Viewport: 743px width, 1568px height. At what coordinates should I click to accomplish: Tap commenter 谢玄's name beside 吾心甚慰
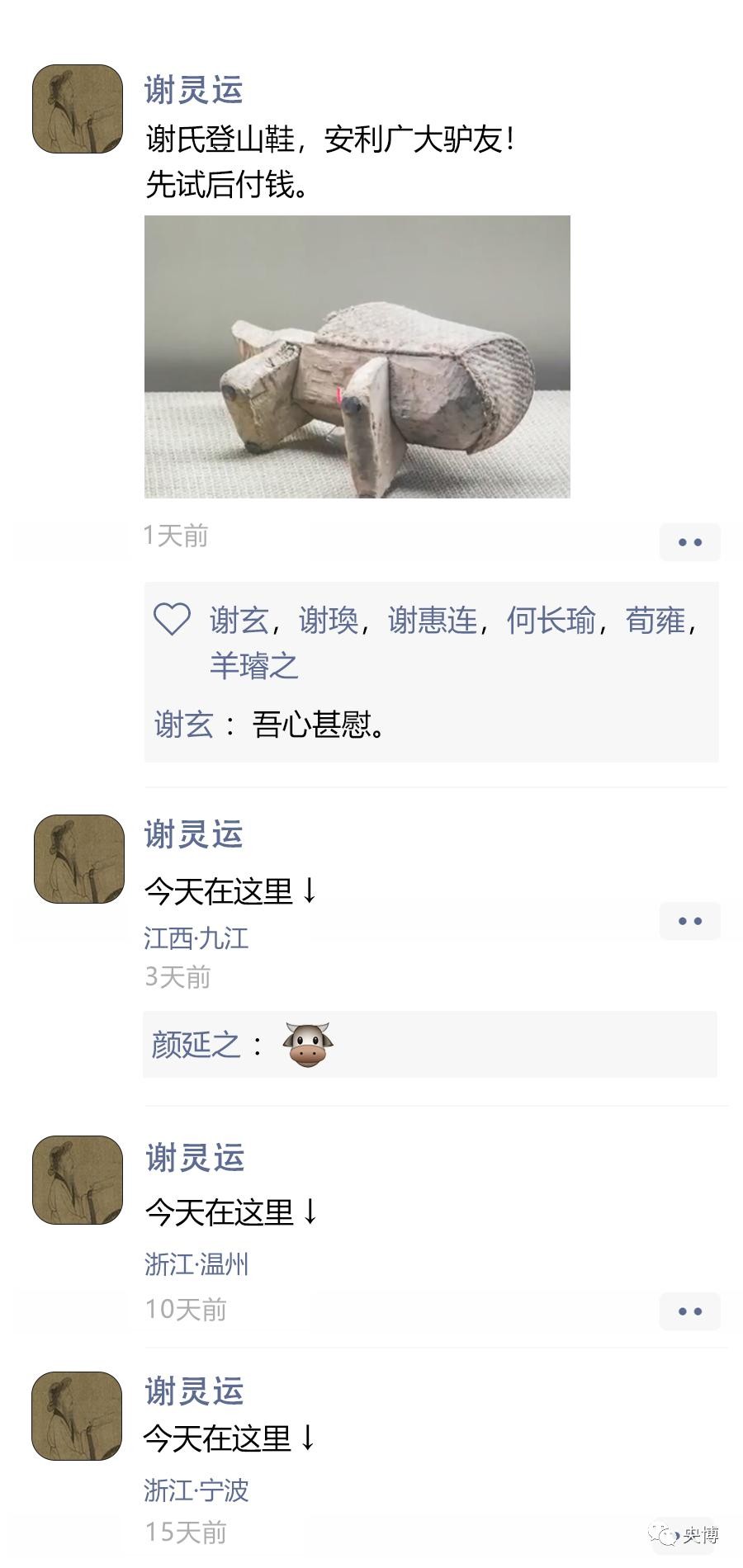pos(184,725)
